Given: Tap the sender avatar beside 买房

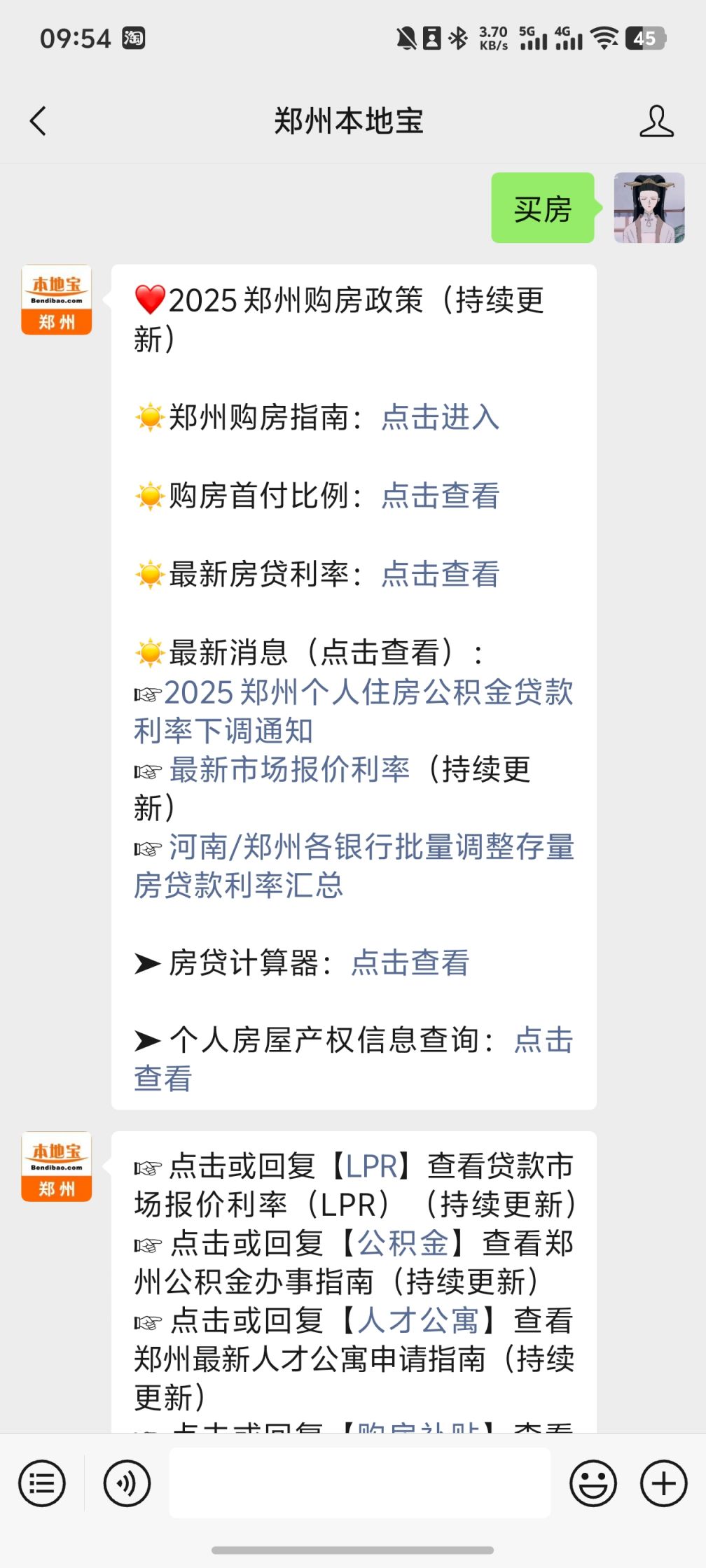Looking at the screenshot, I should coord(649,208).
